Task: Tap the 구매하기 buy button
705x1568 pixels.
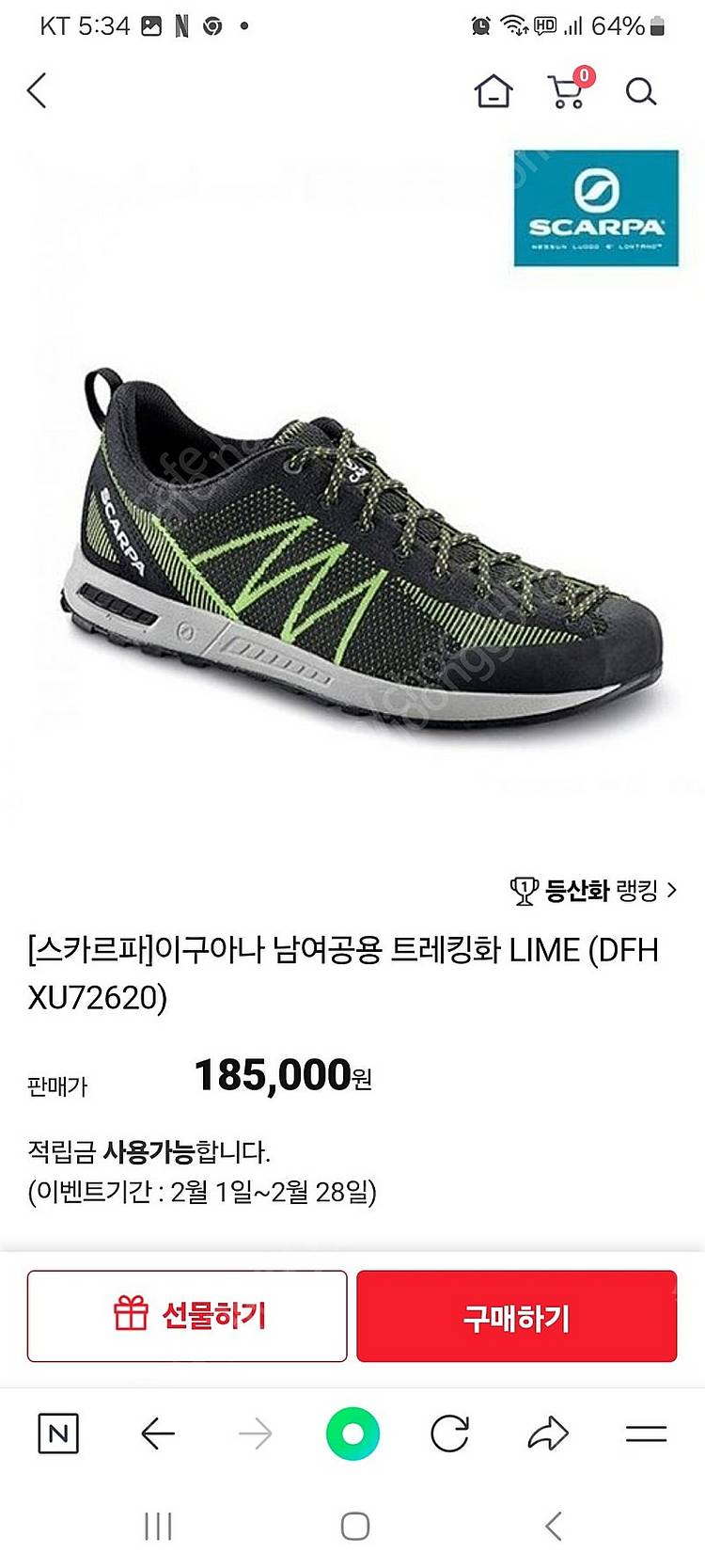Action: click(x=517, y=1317)
